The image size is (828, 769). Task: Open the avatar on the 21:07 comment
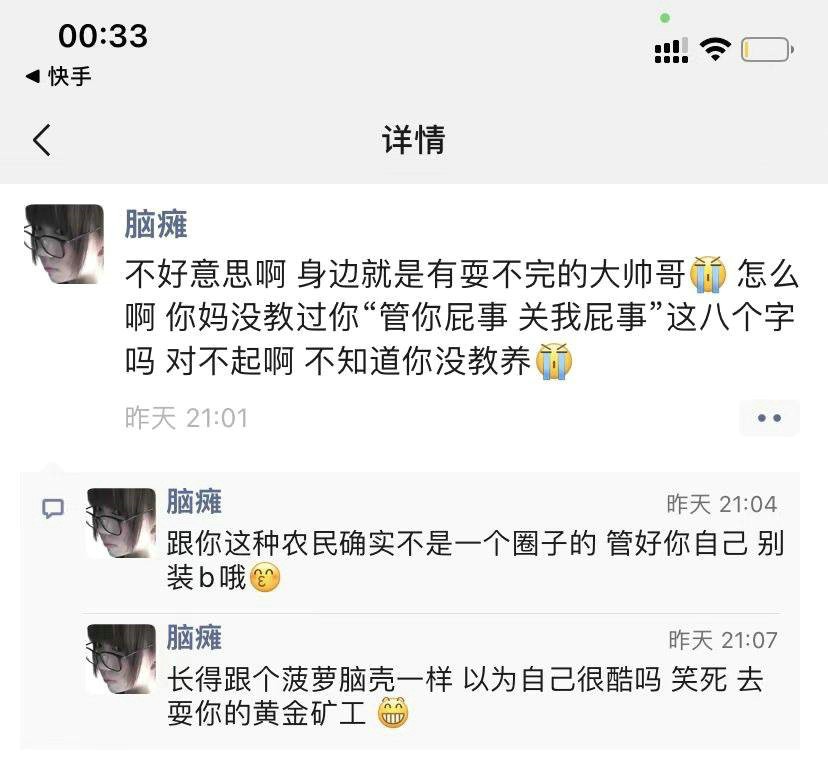click(x=121, y=659)
